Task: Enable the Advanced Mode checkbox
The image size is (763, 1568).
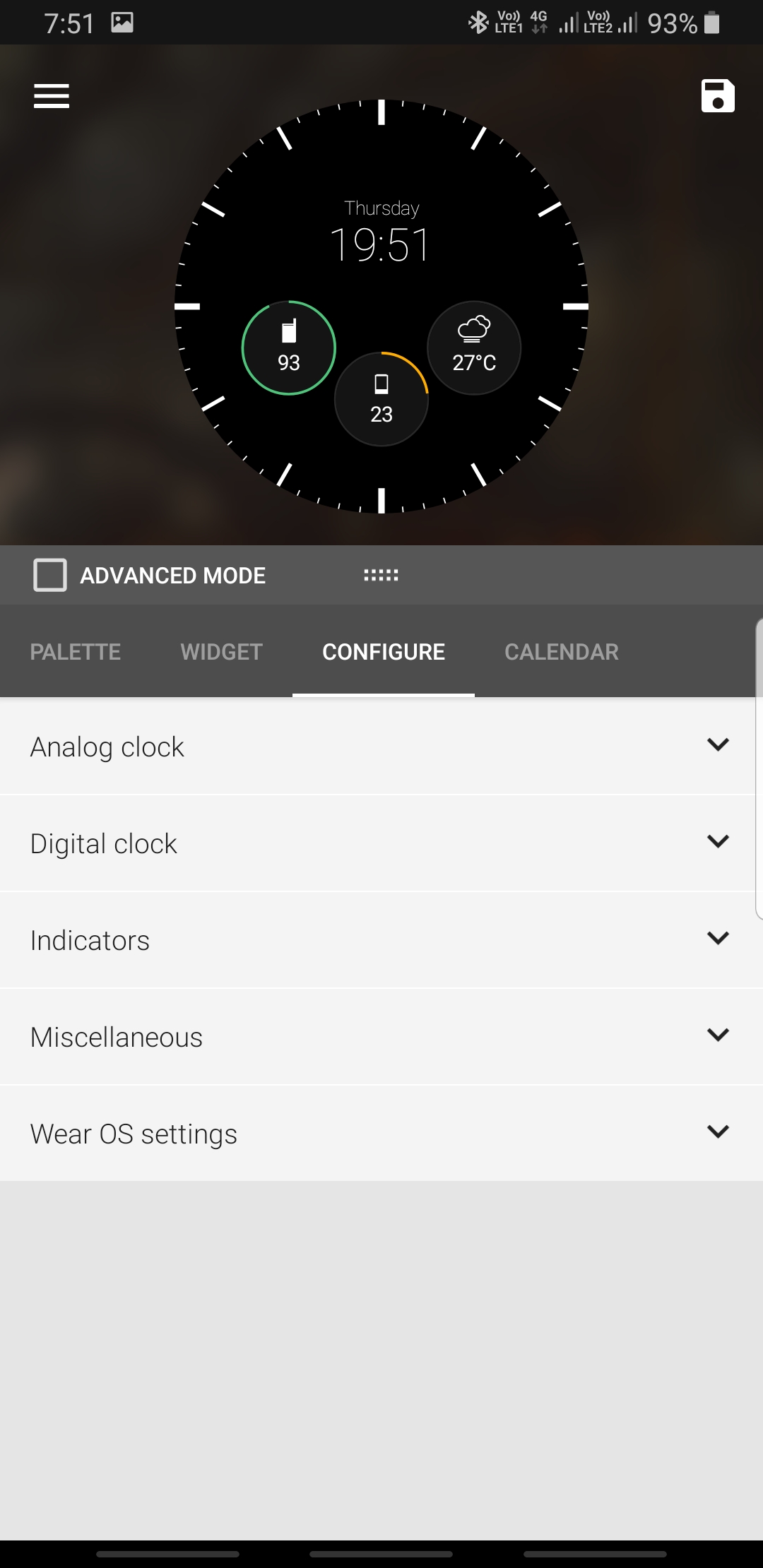Action: tap(50, 575)
